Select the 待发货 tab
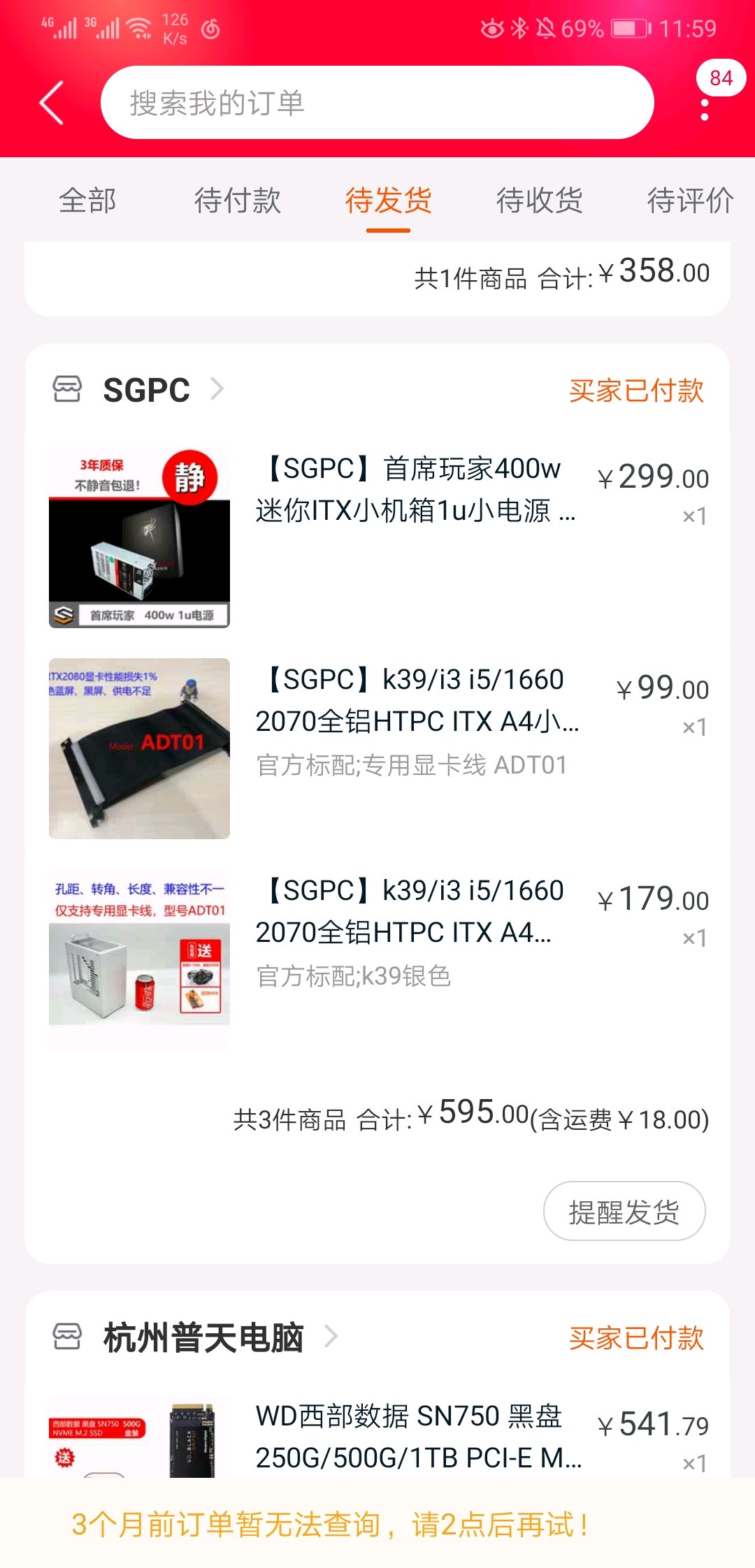 [x=389, y=201]
